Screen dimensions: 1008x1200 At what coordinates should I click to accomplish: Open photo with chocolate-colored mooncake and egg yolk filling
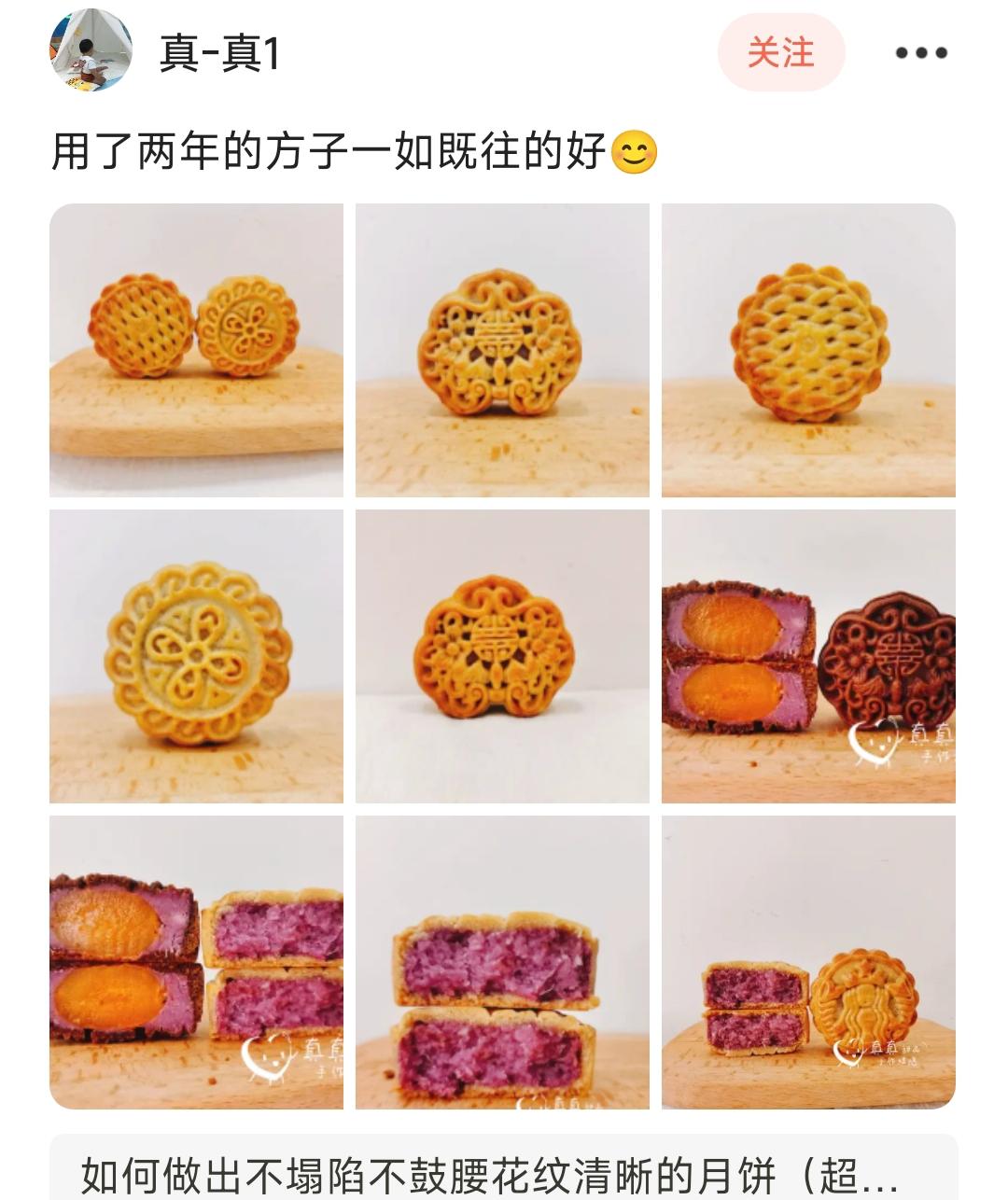(x=808, y=656)
